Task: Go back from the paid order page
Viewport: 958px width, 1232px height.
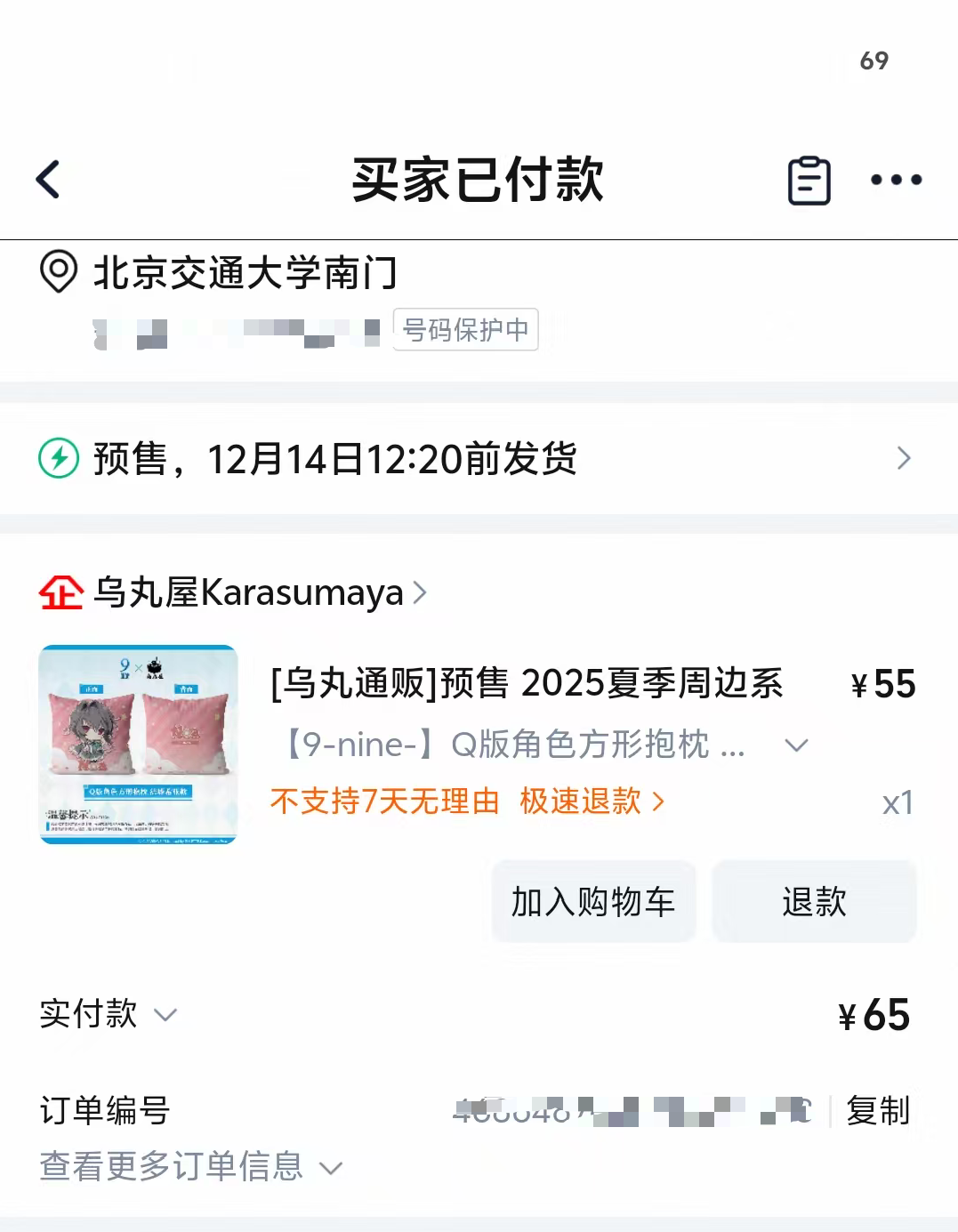Action: 49,180
